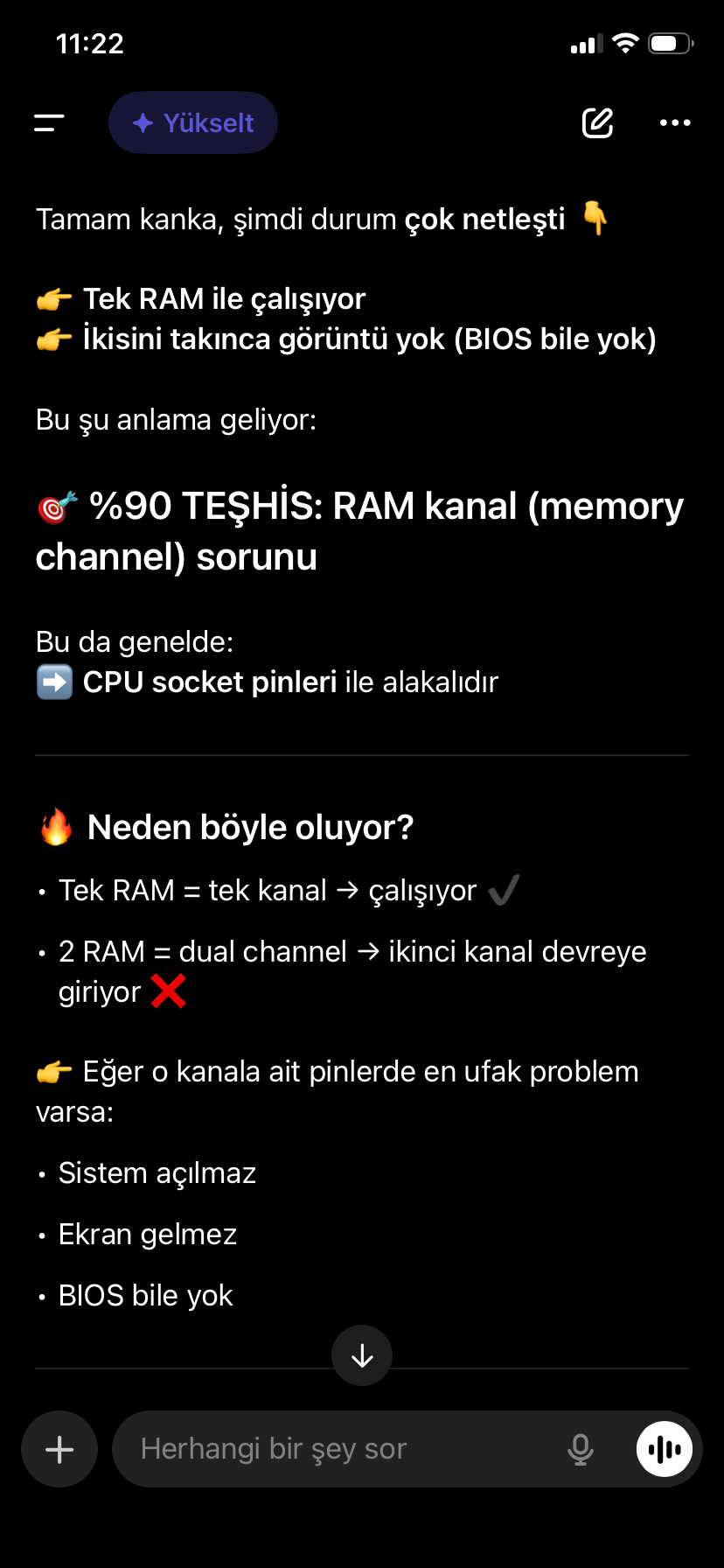Viewport: 724px width, 1568px height.
Task: Jump to the bottom with the down arrow
Action: pos(362,1355)
